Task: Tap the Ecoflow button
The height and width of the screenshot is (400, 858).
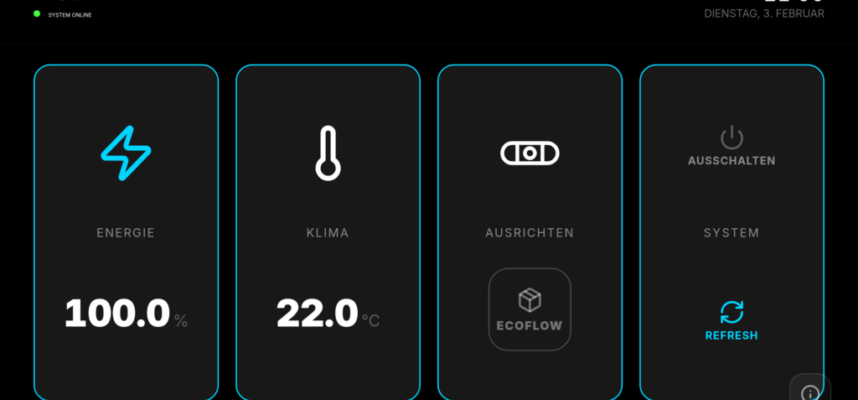Action: (529, 309)
